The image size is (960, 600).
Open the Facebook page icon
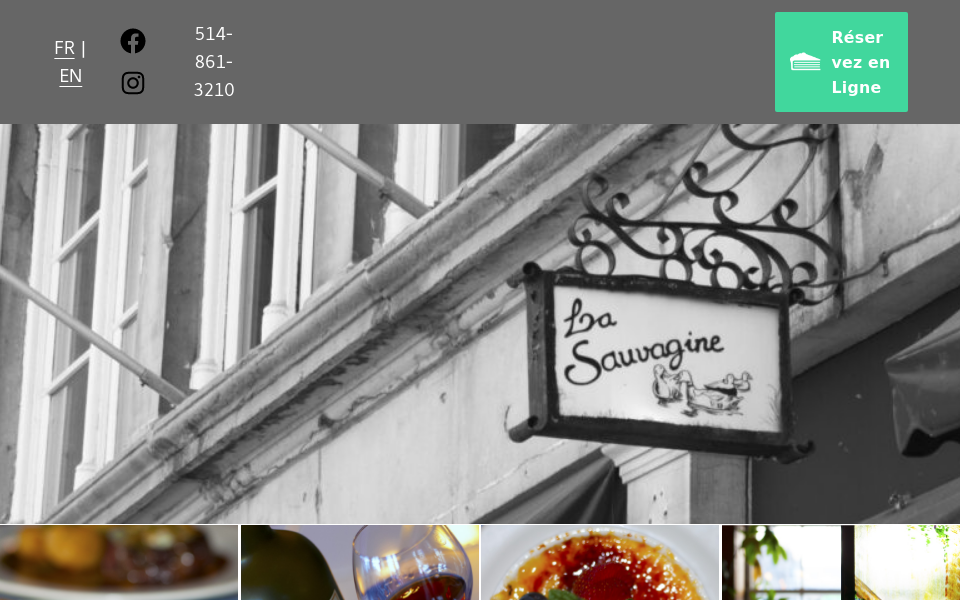[x=133, y=41]
